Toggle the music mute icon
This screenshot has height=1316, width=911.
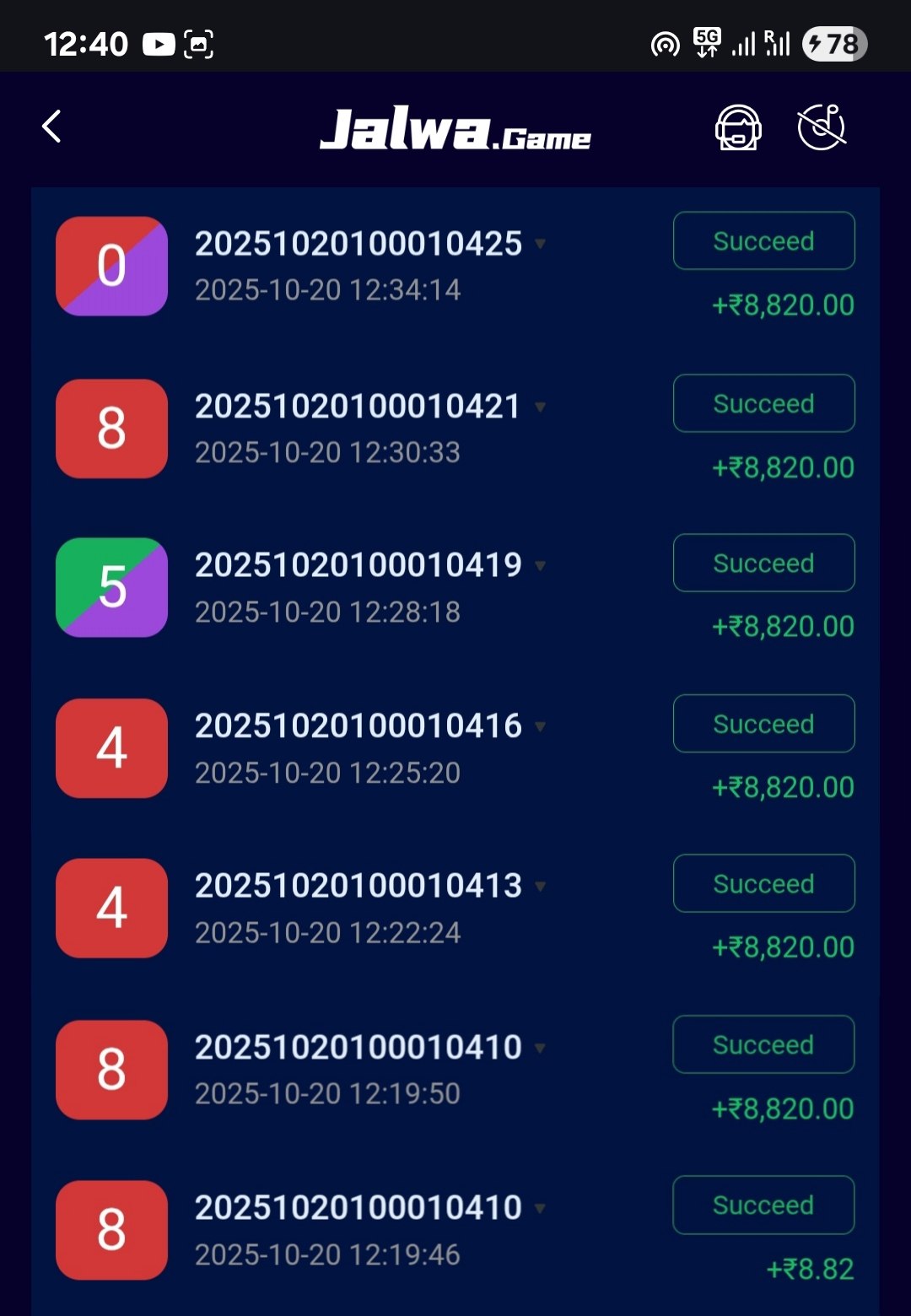(822, 127)
